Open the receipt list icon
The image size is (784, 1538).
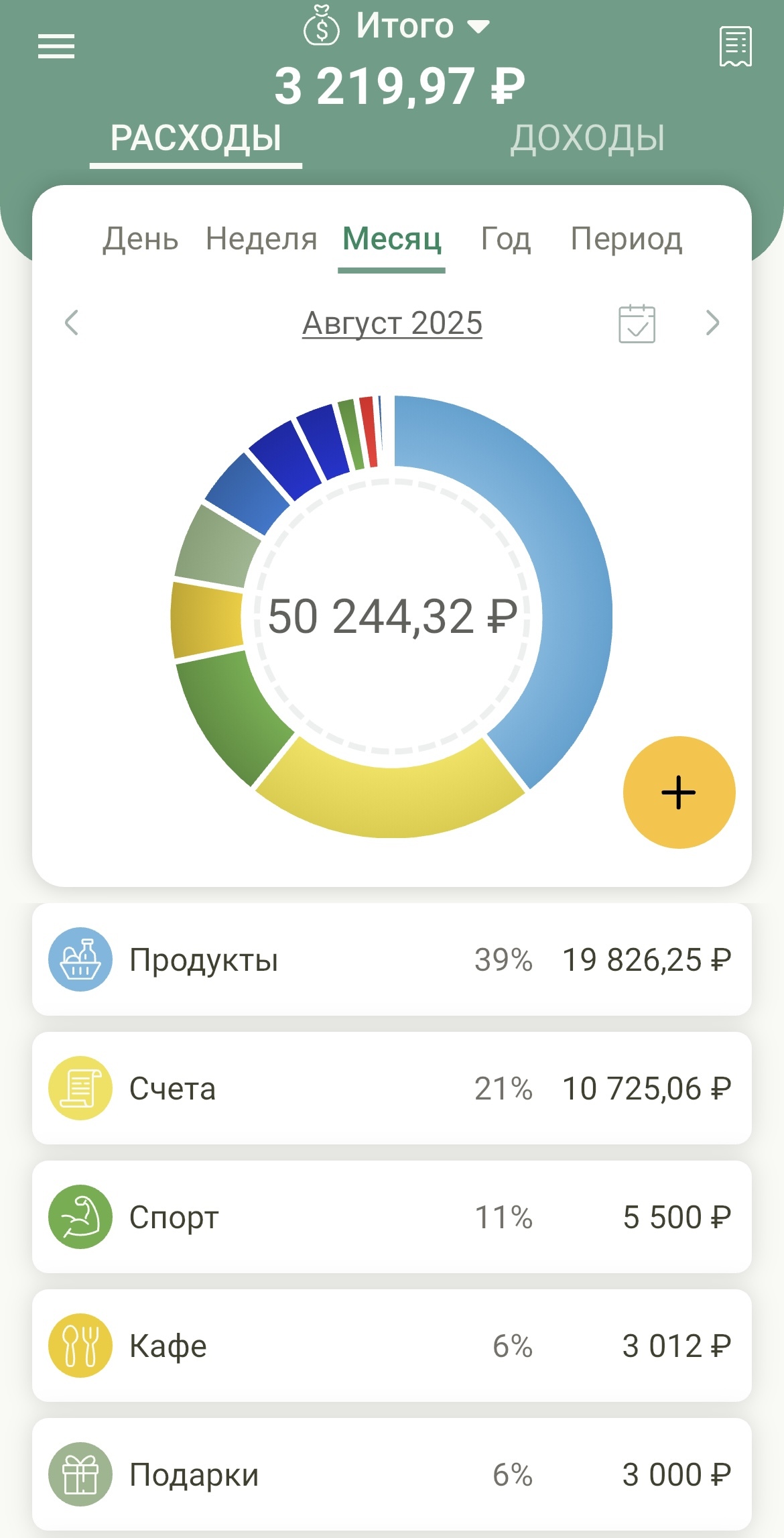point(735,46)
